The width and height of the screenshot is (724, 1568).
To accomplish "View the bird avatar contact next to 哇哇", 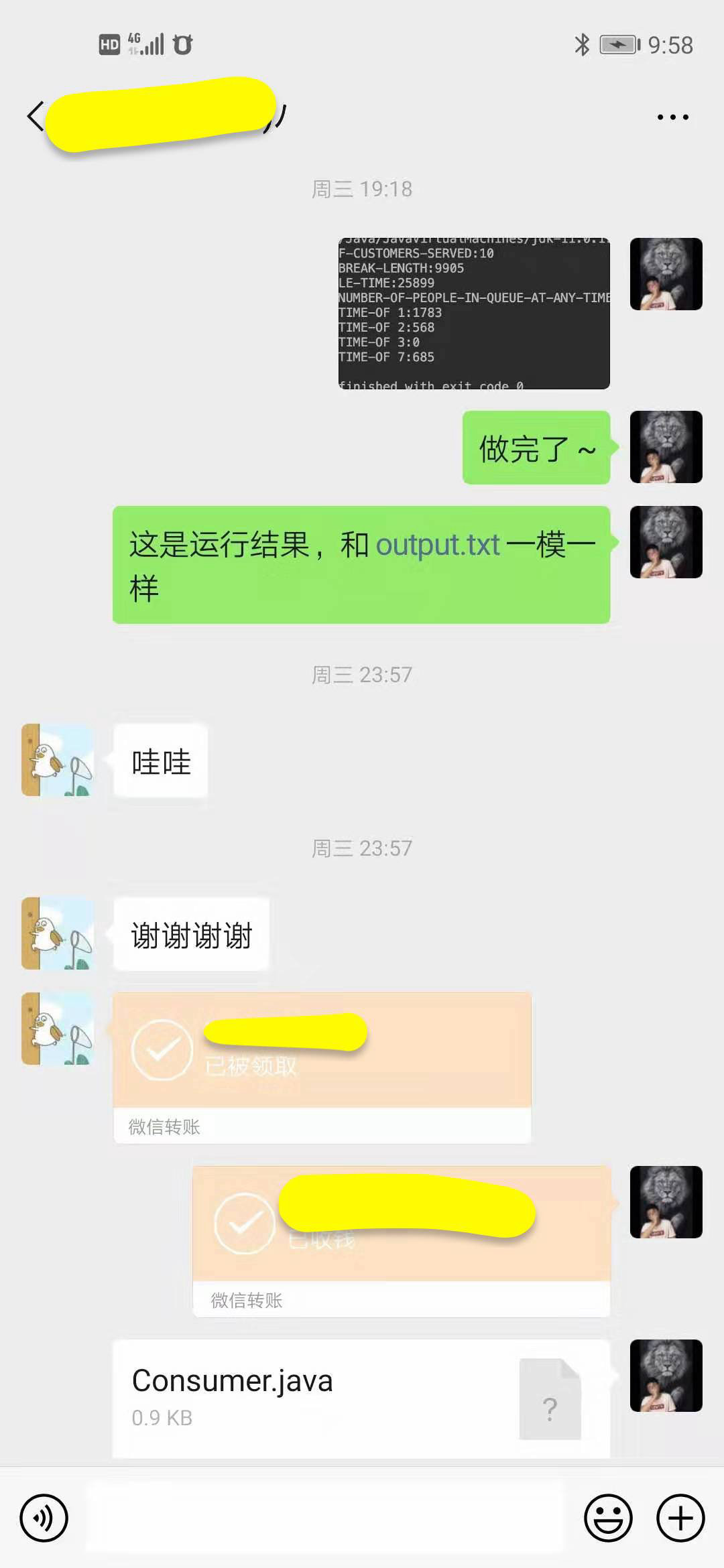I will point(58,760).
